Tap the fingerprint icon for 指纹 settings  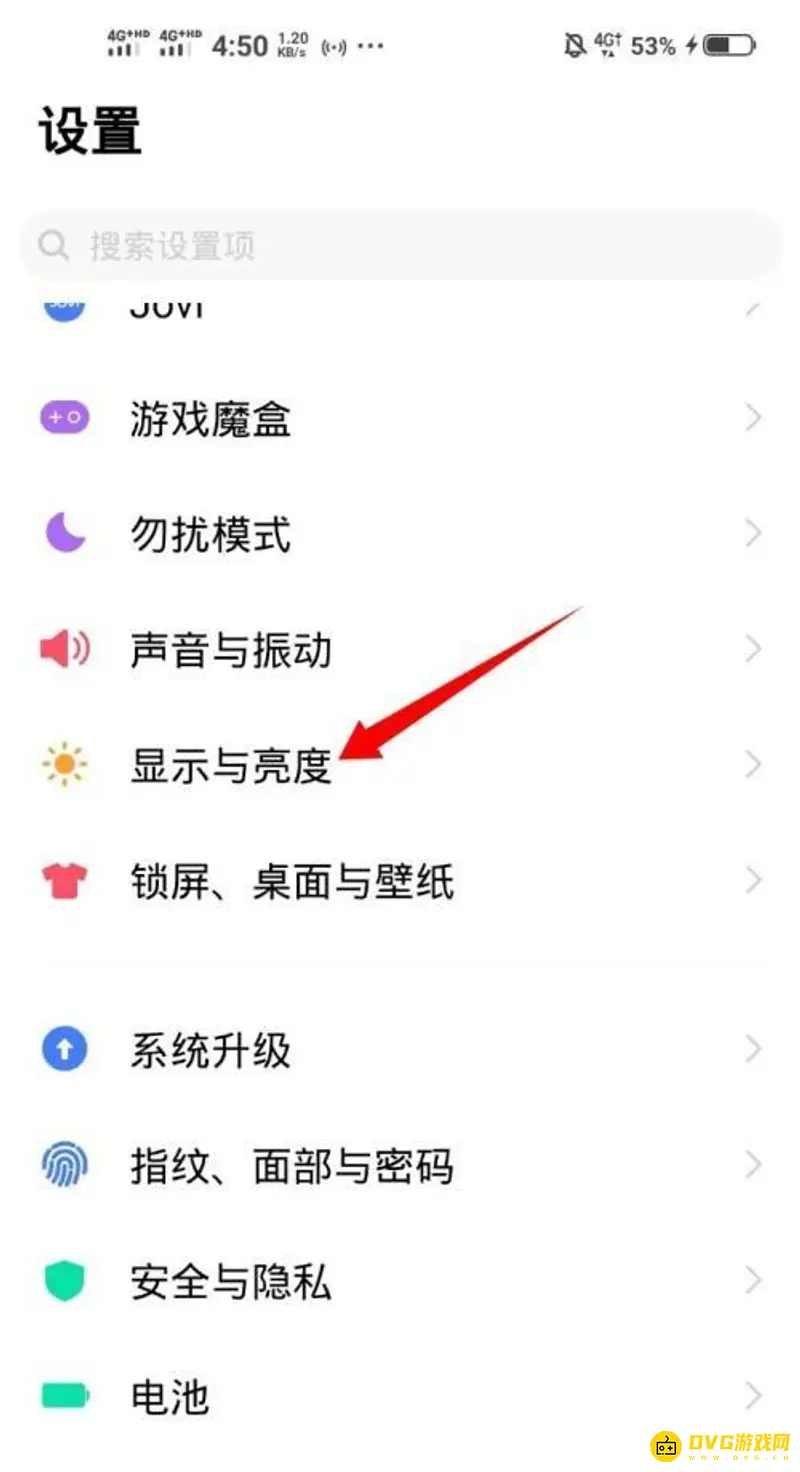pos(63,1164)
